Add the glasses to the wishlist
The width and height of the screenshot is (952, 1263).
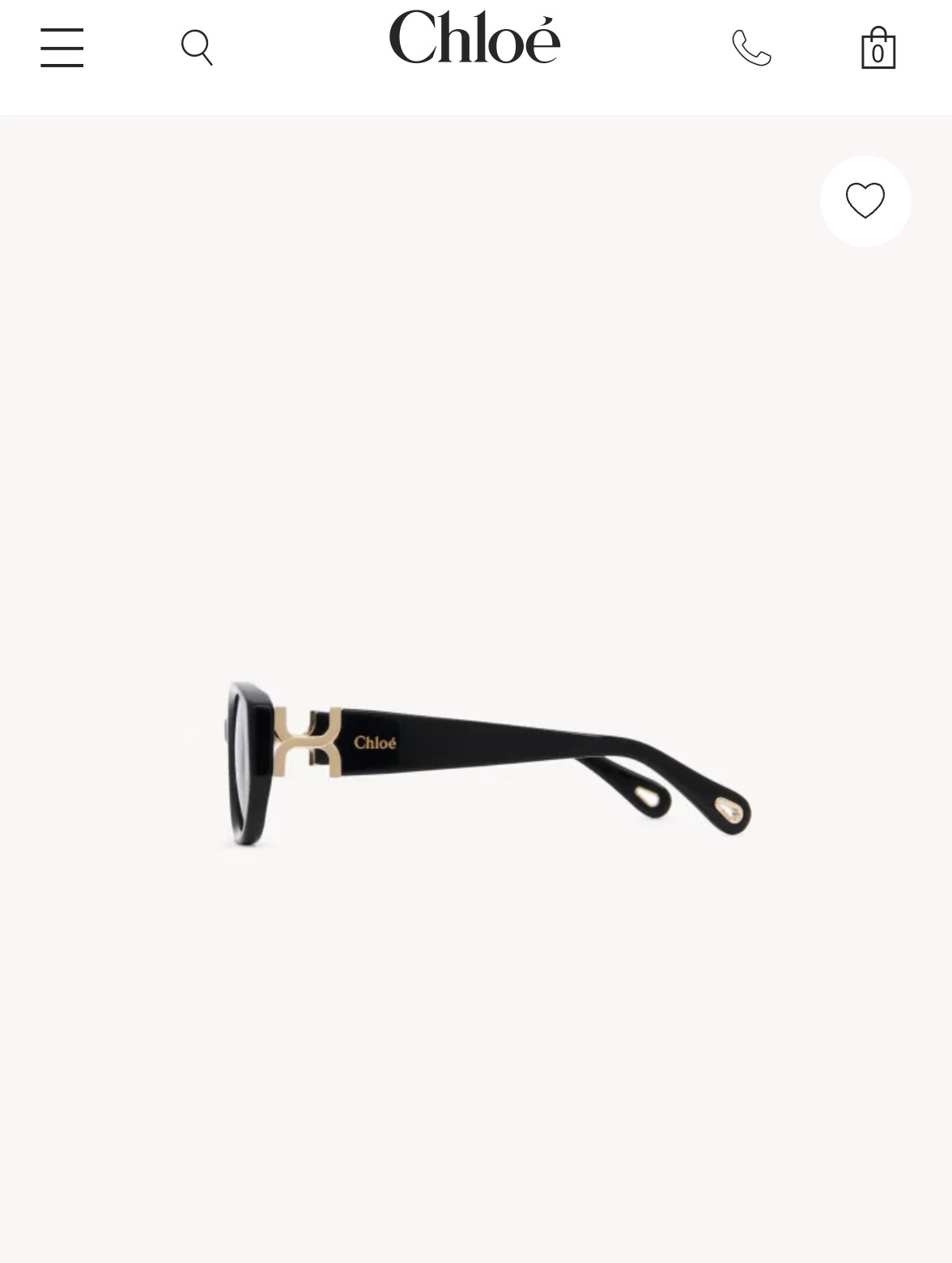click(865, 201)
